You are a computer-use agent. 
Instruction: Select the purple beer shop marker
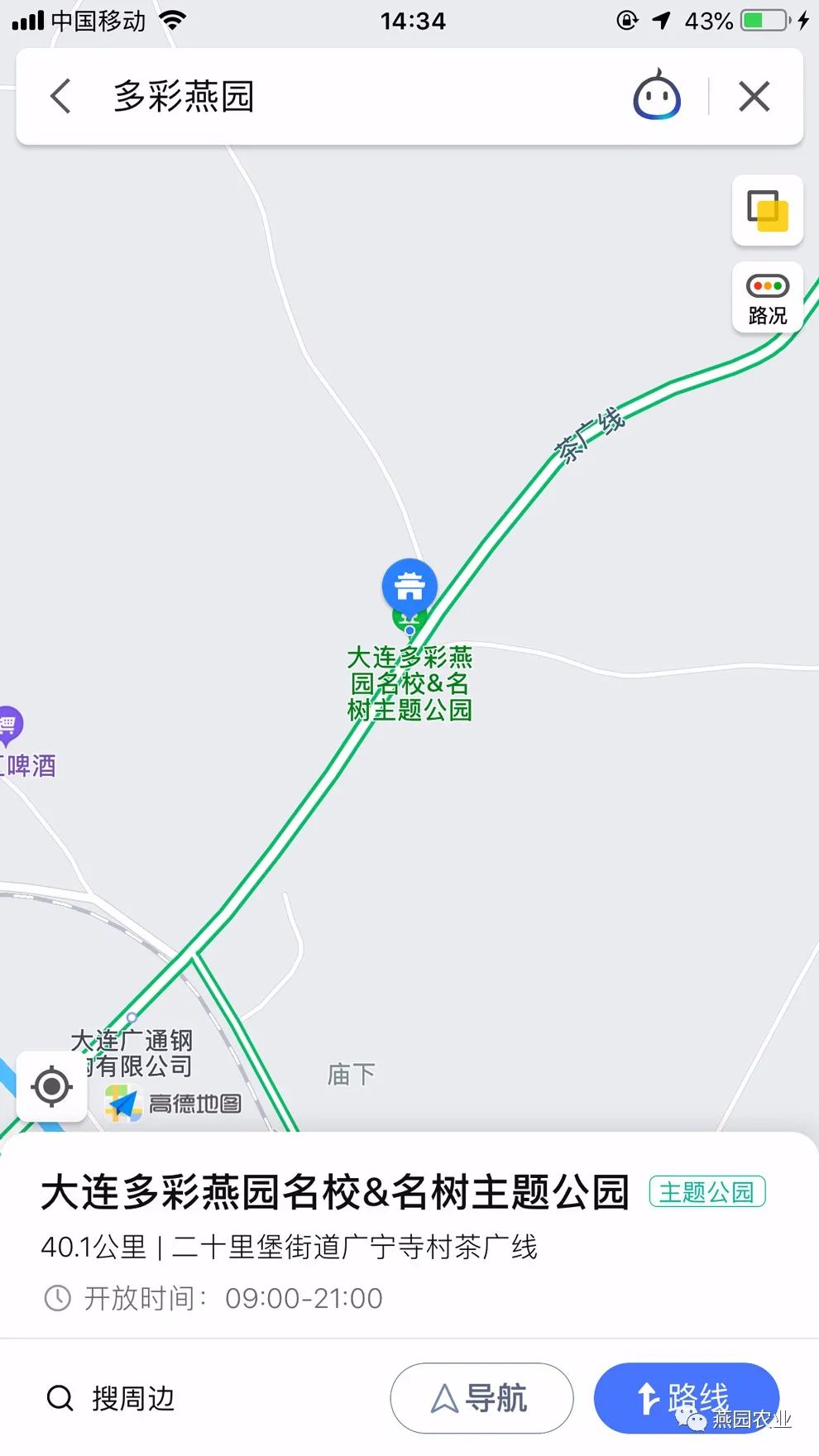click(x=8, y=726)
